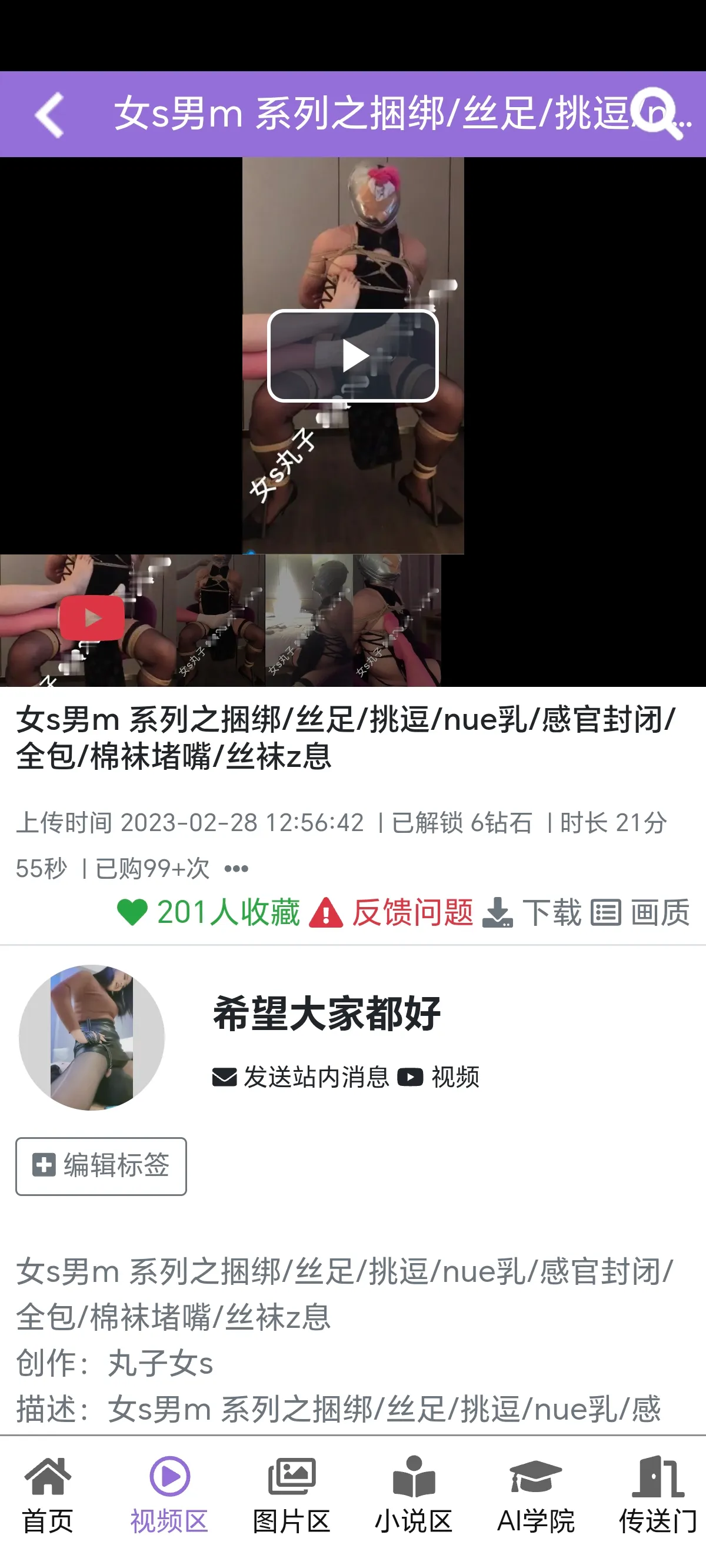Select the 视频区 tab

click(169, 1495)
